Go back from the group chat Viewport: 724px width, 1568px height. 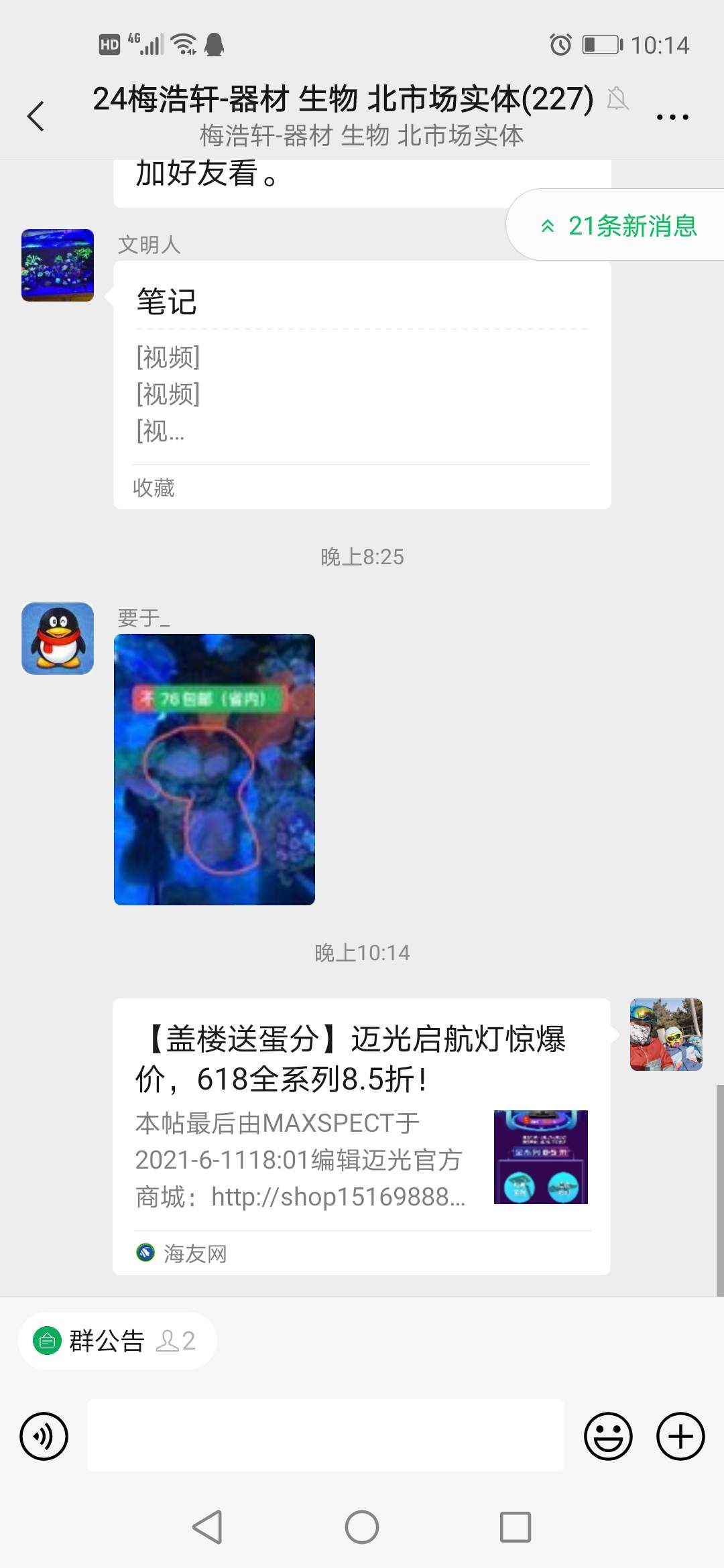point(36,116)
